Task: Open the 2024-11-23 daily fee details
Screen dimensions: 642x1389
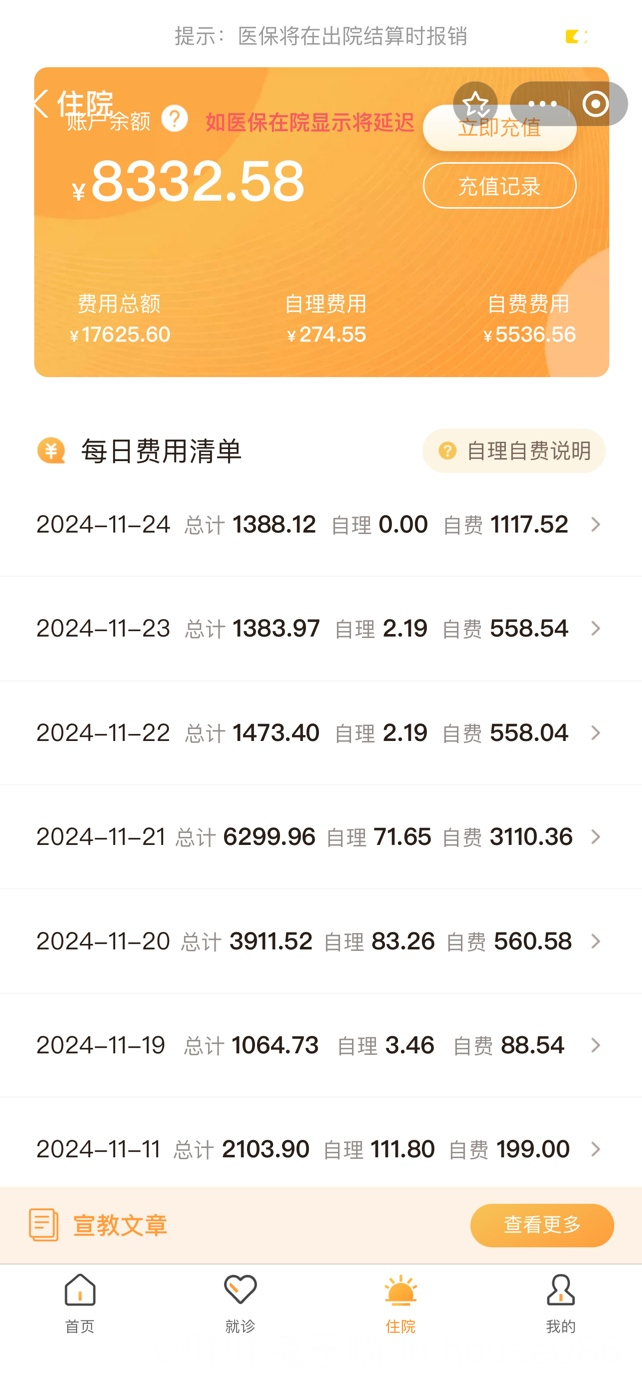Action: [x=321, y=628]
